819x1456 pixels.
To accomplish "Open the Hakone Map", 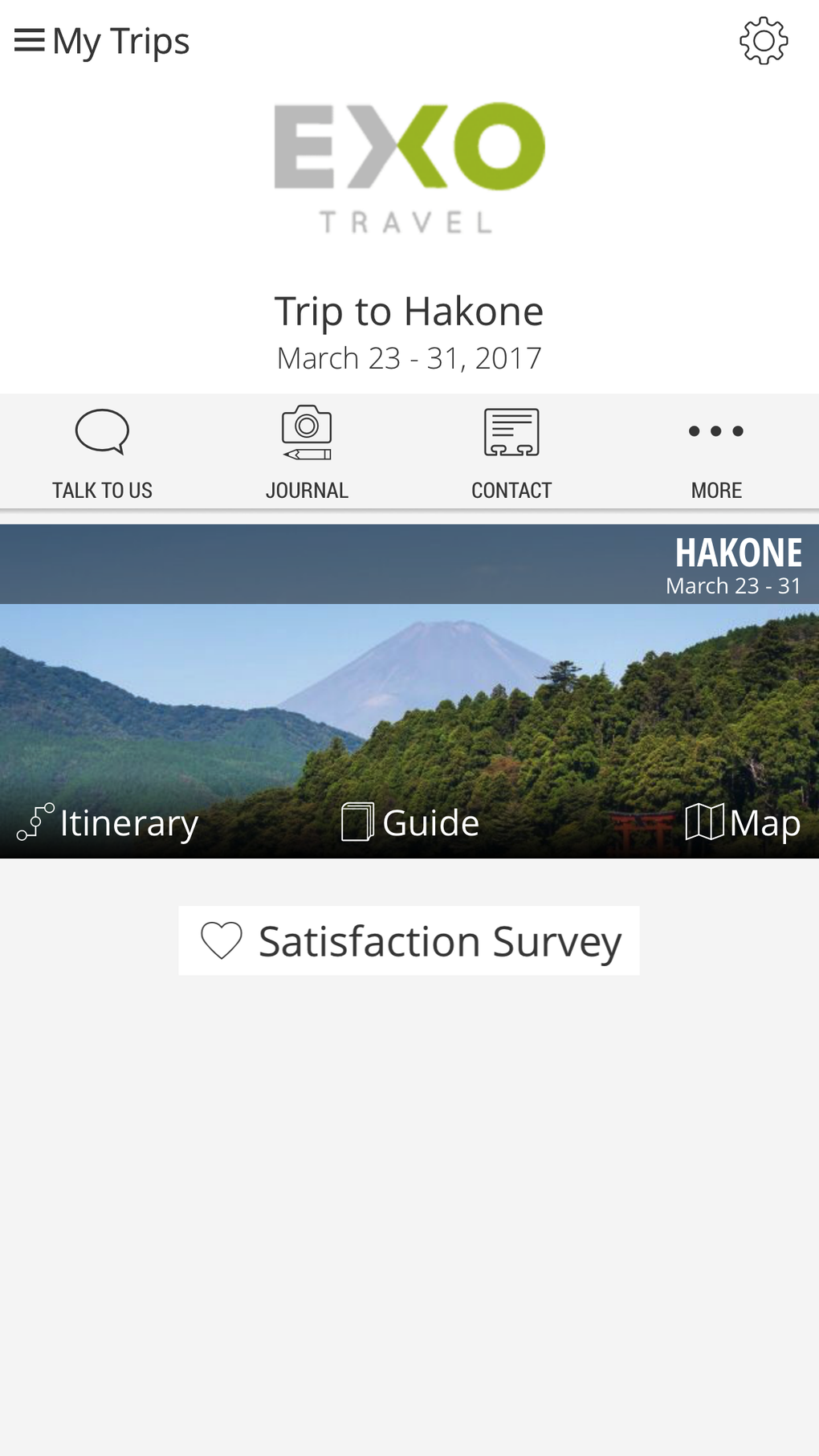I will coord(743,822).
